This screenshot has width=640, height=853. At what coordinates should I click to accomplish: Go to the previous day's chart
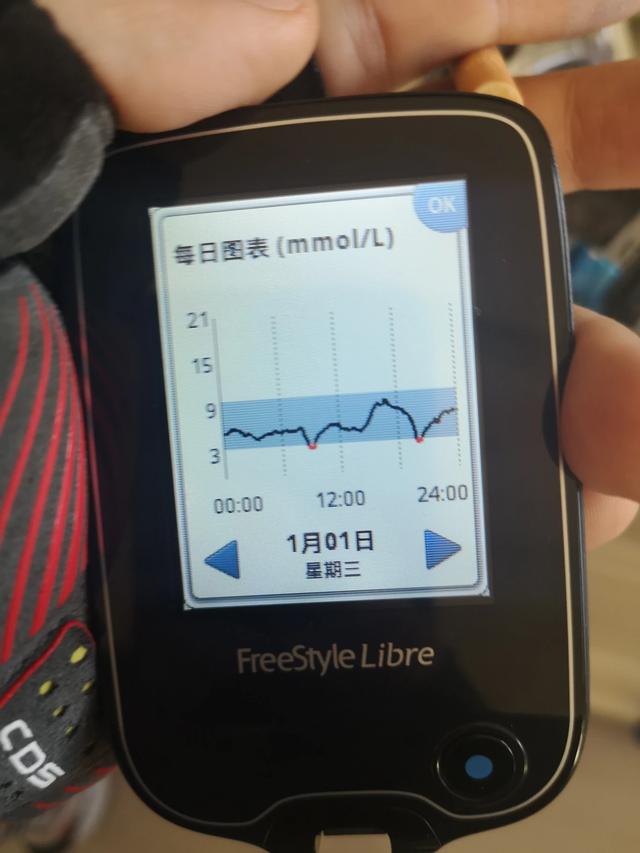tap(222, 560)
